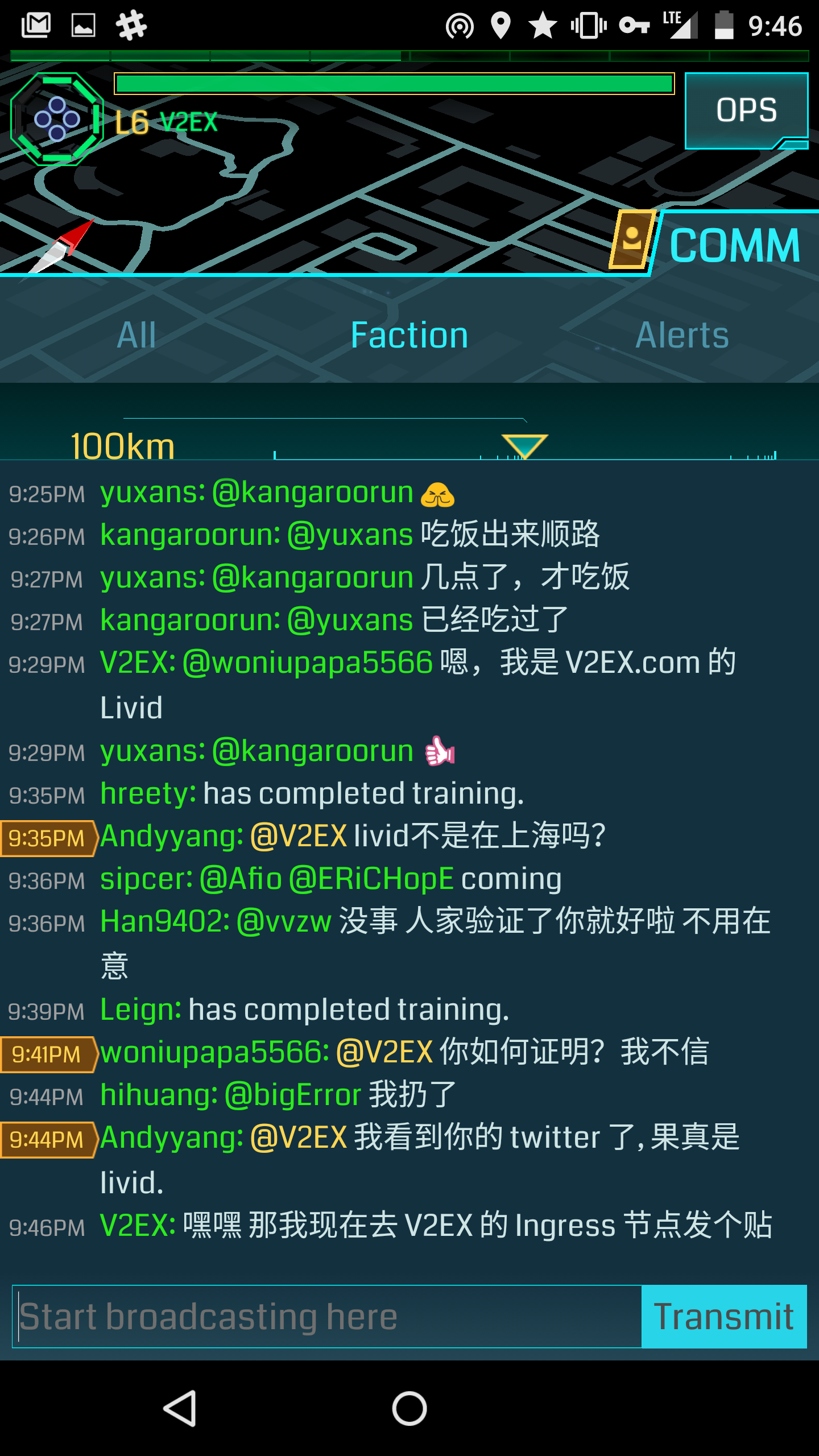Tap sender name sipcer in chat
Image resolution: width=819 pixels, height=1456 pixels.
tap(146, 879)
